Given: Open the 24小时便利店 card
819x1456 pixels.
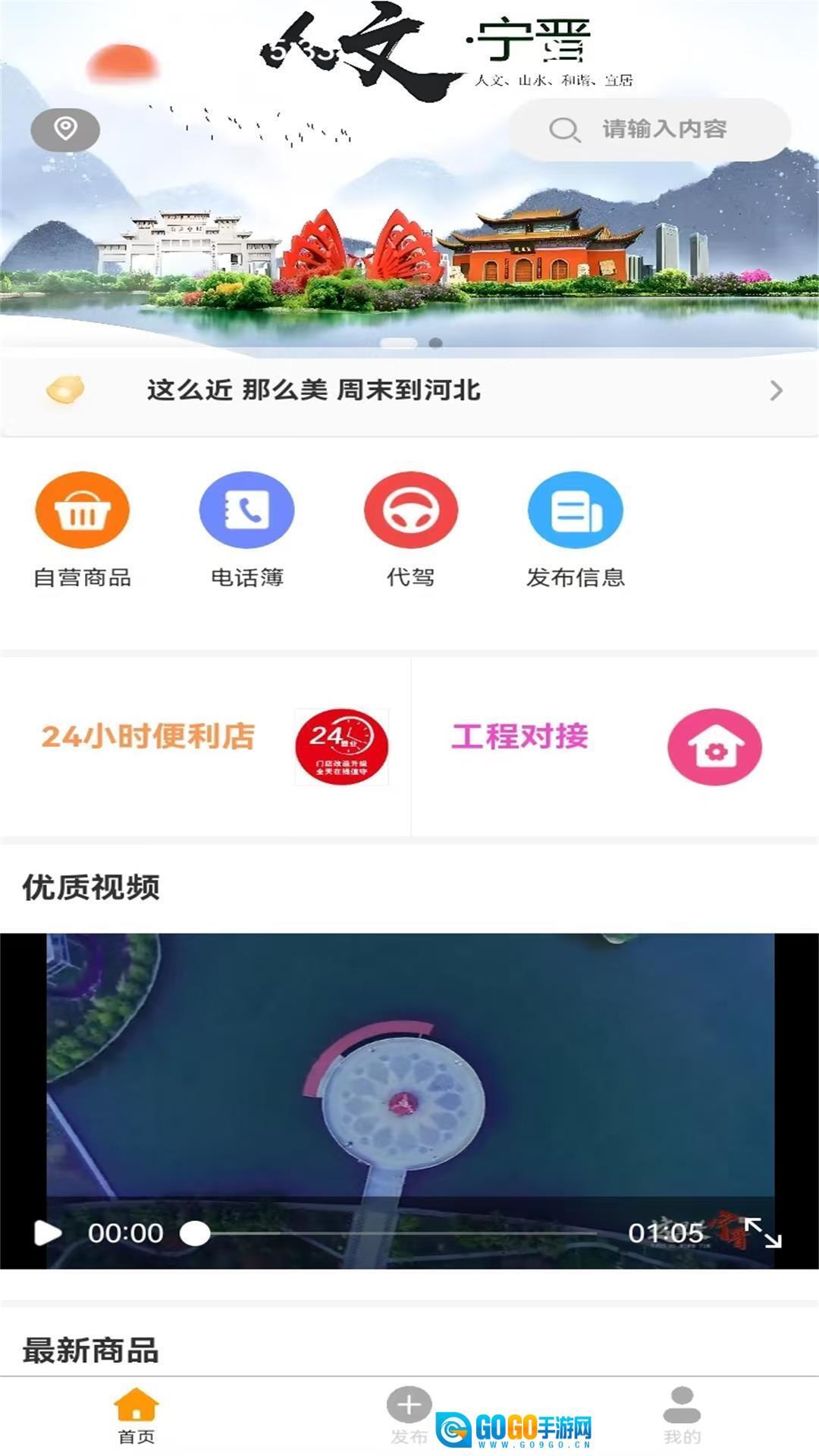Looking at the screenshot, I should 206,746.
